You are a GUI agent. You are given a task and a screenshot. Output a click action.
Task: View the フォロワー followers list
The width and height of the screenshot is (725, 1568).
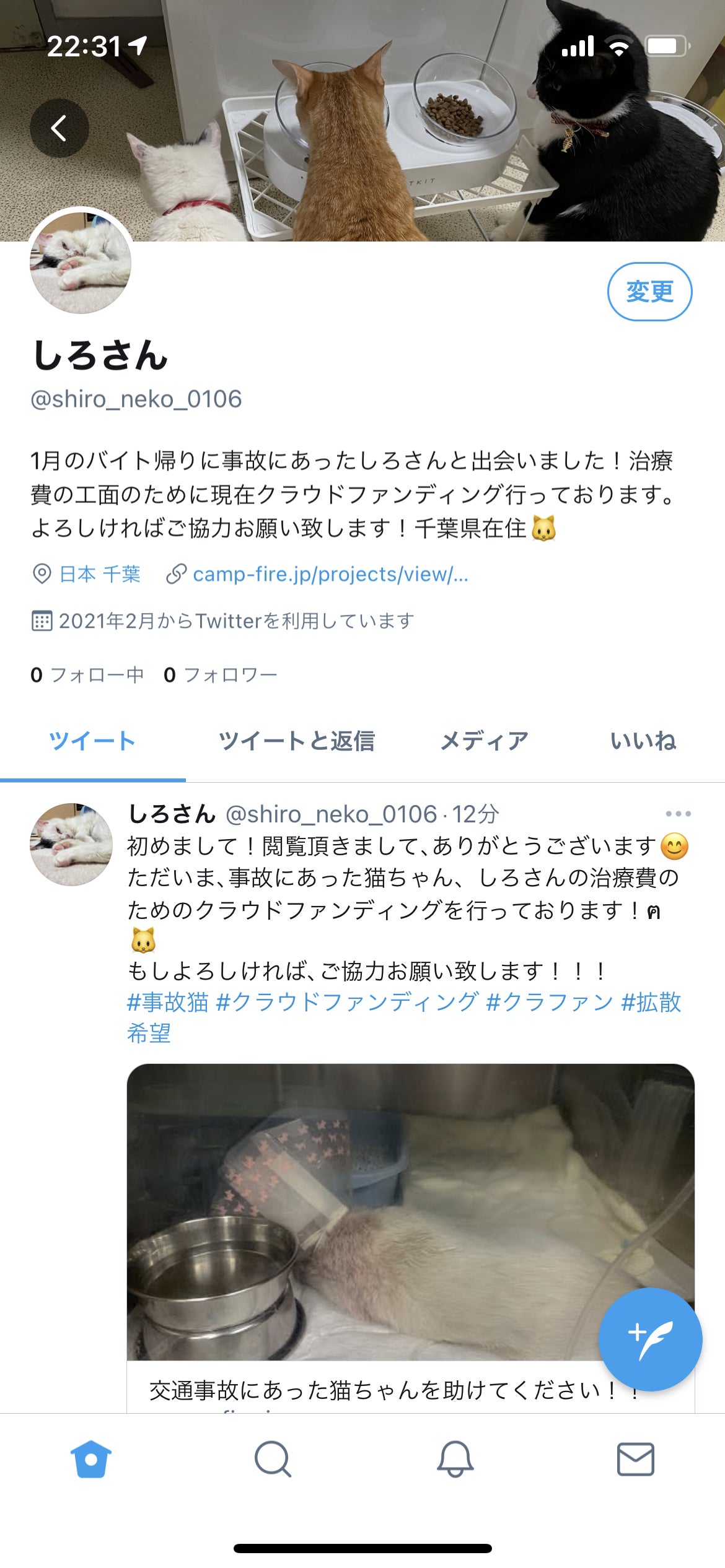[x=221, y=674]
